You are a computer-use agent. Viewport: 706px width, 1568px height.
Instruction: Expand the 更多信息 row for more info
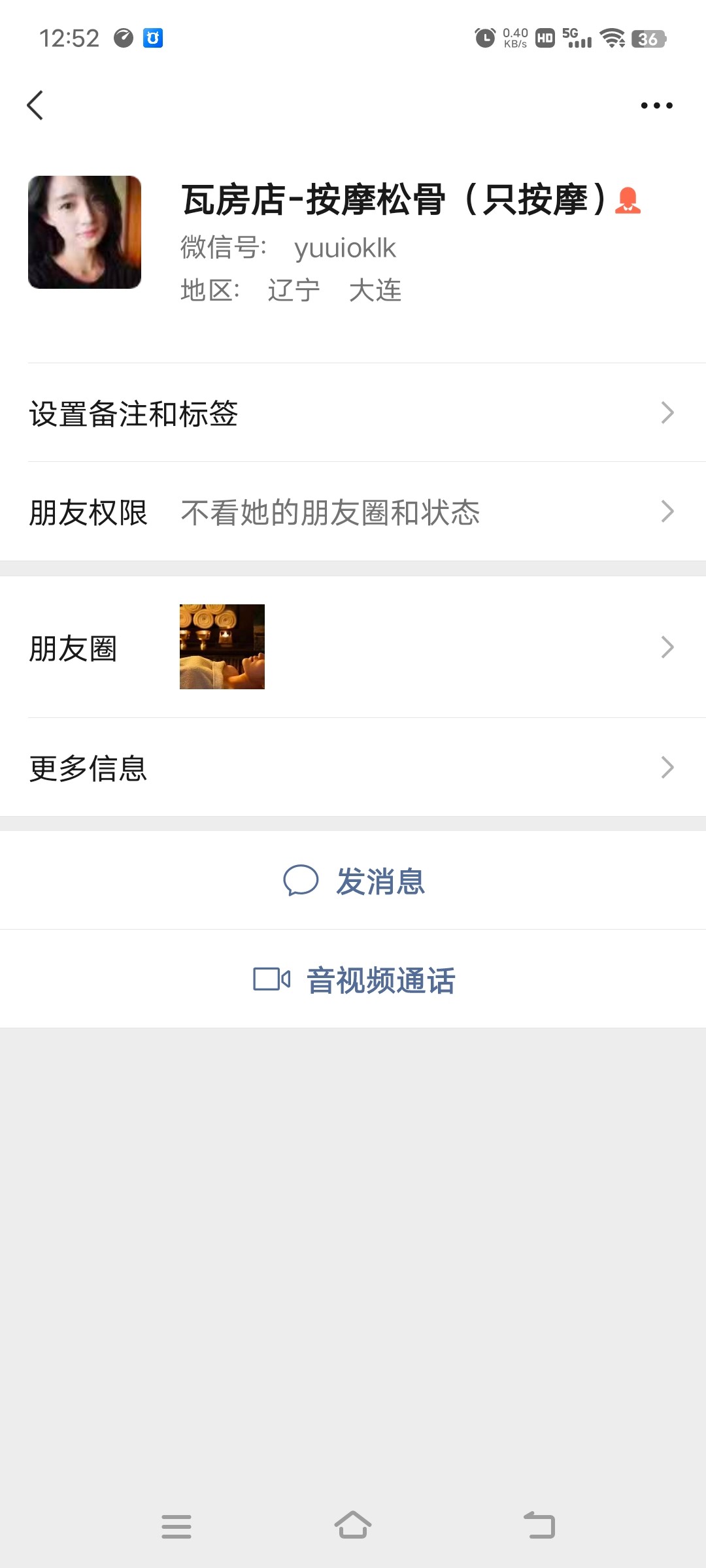click(x=353, y=770)
